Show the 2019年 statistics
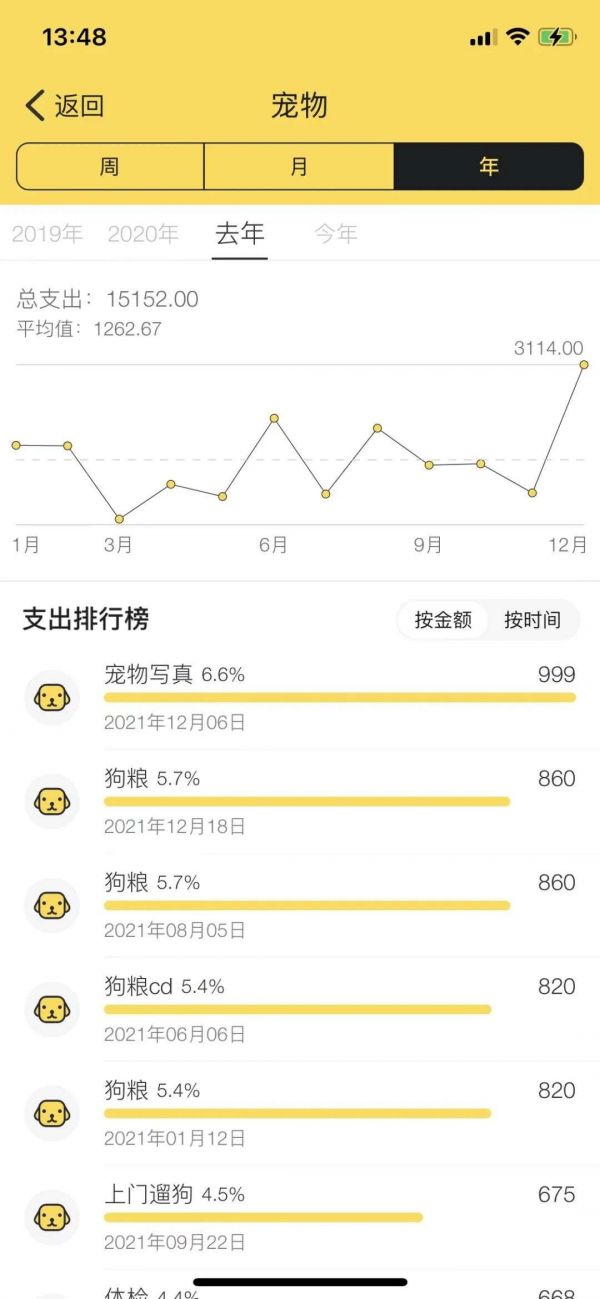Image resolution: width=600 pixels, height=1299 pixels. point(47,234)
